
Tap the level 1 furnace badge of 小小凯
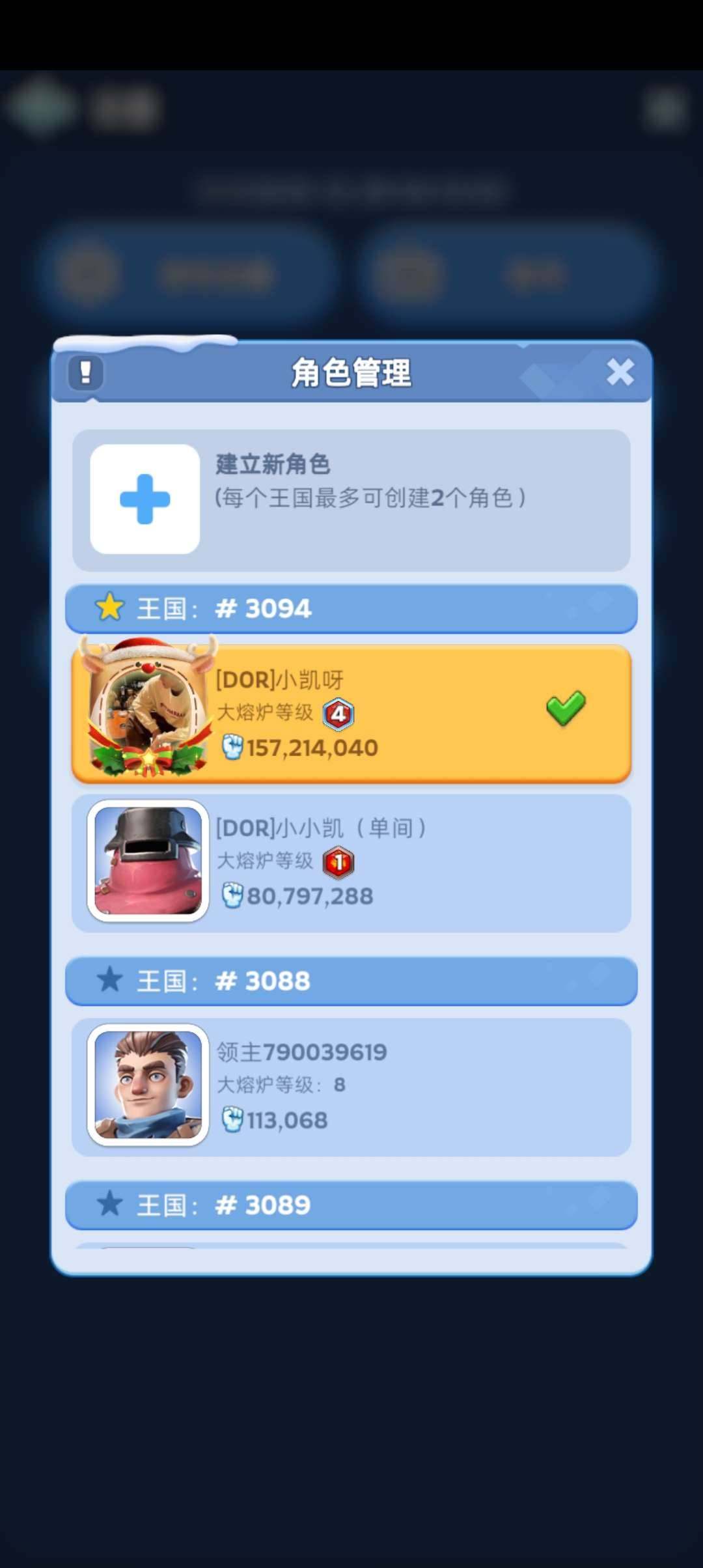coord(339,861)
